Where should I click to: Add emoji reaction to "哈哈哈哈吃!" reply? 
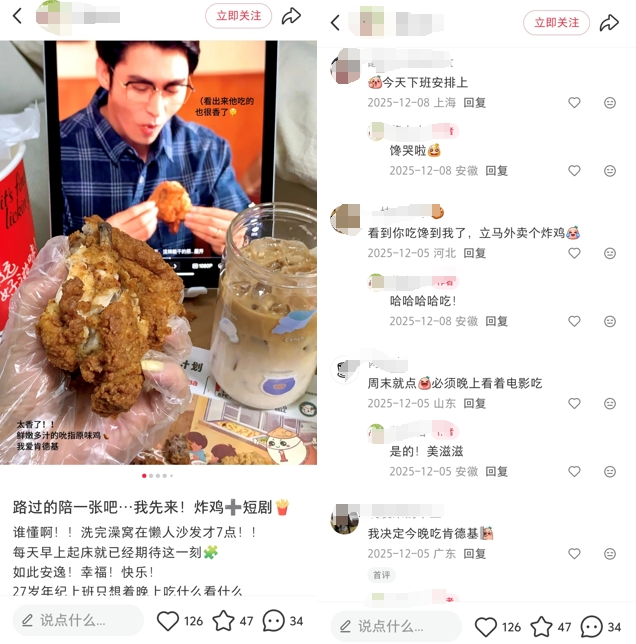(x=610, y=322)
